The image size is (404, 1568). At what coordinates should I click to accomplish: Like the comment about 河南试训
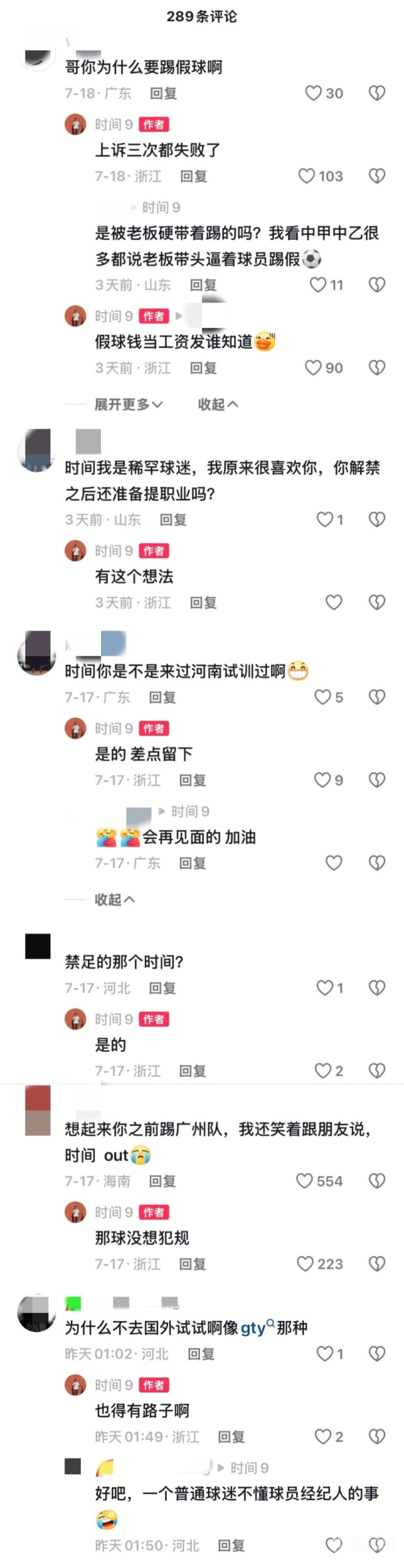tap(322, 697)
